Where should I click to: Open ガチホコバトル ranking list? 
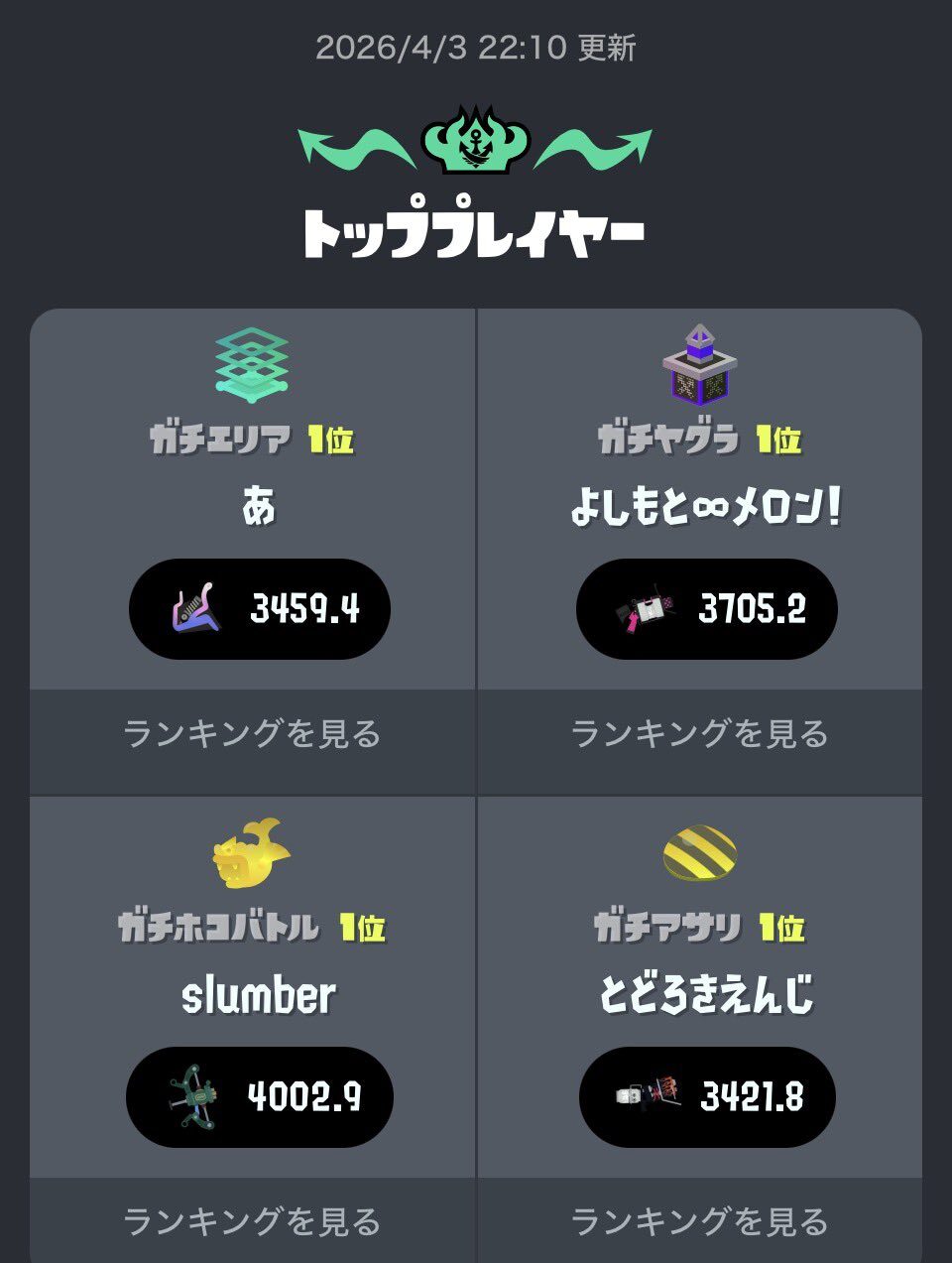(252, 1221)
